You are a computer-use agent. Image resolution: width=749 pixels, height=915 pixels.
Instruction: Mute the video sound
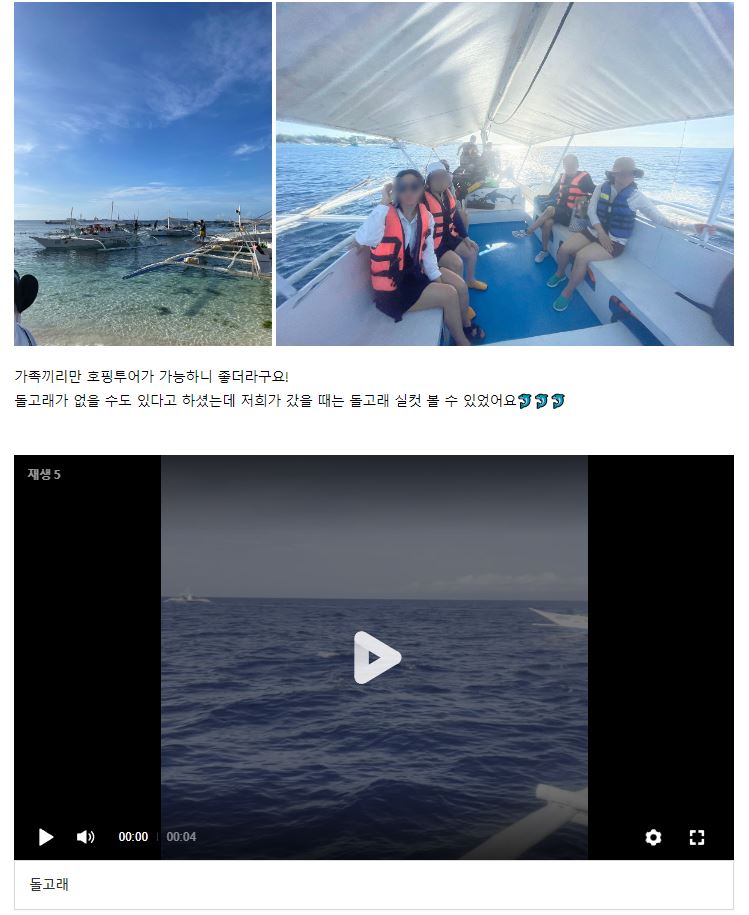pyautogui.click(x=86, y=837)
